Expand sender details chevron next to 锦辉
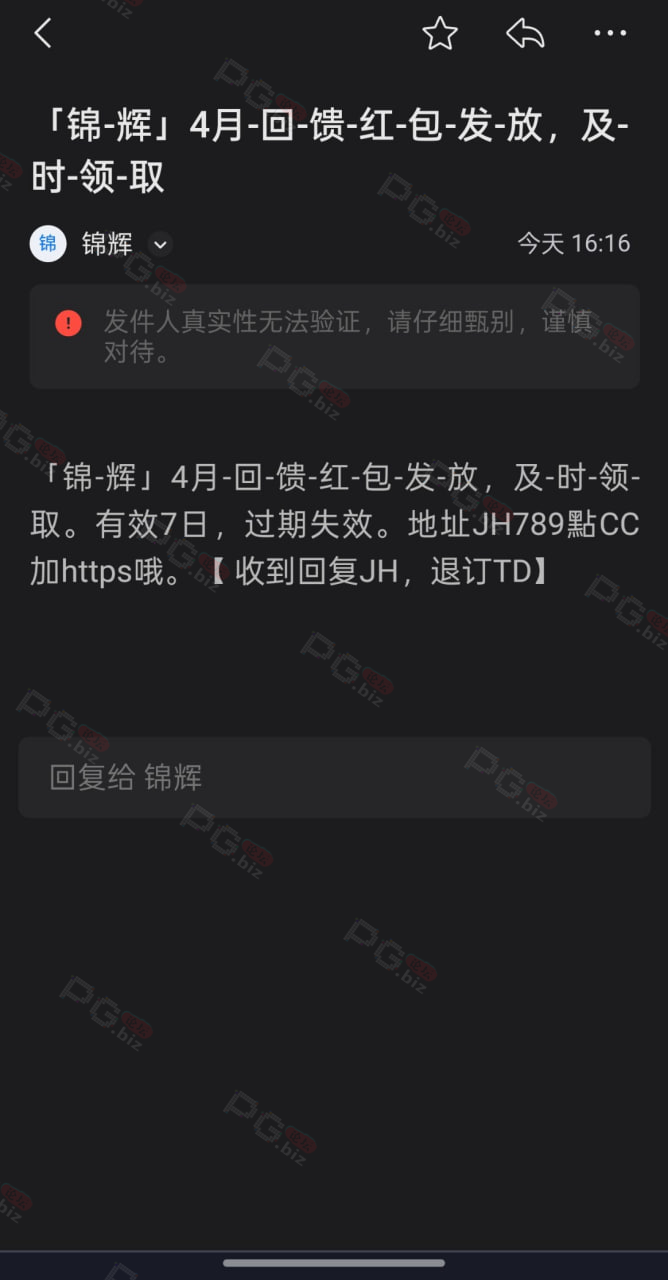 click(160, 244)
